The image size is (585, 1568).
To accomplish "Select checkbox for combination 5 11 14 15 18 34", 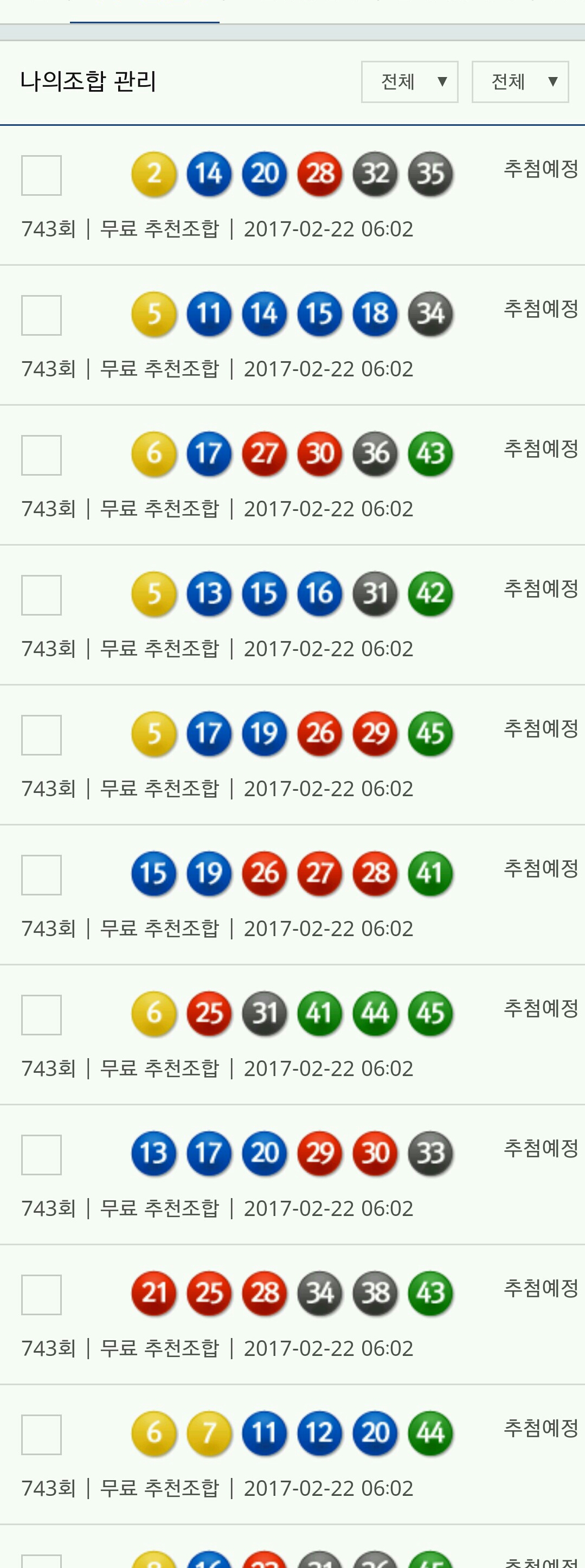I will click(x=41, y=315).
